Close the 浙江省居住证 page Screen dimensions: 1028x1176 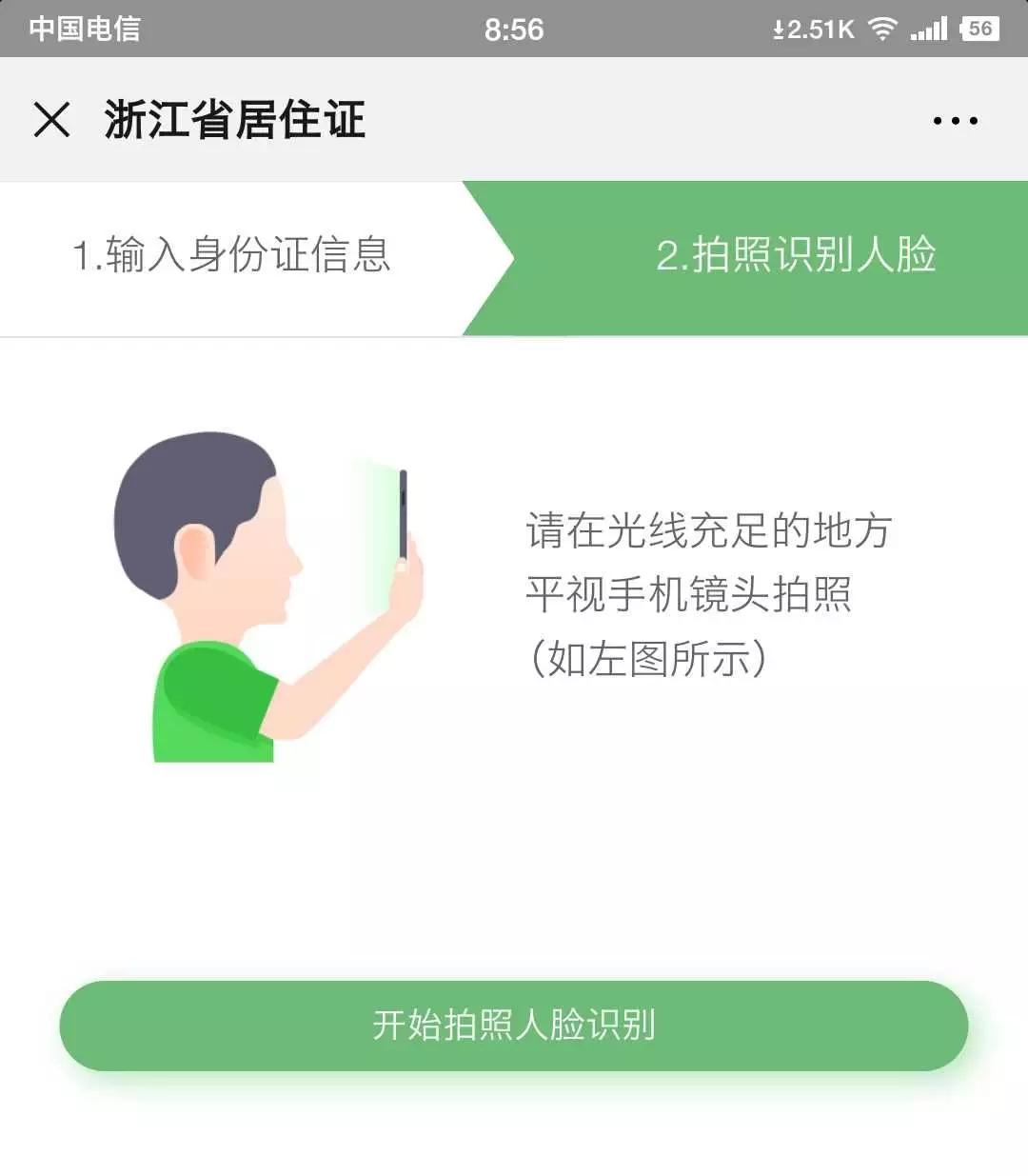(52, 120)
